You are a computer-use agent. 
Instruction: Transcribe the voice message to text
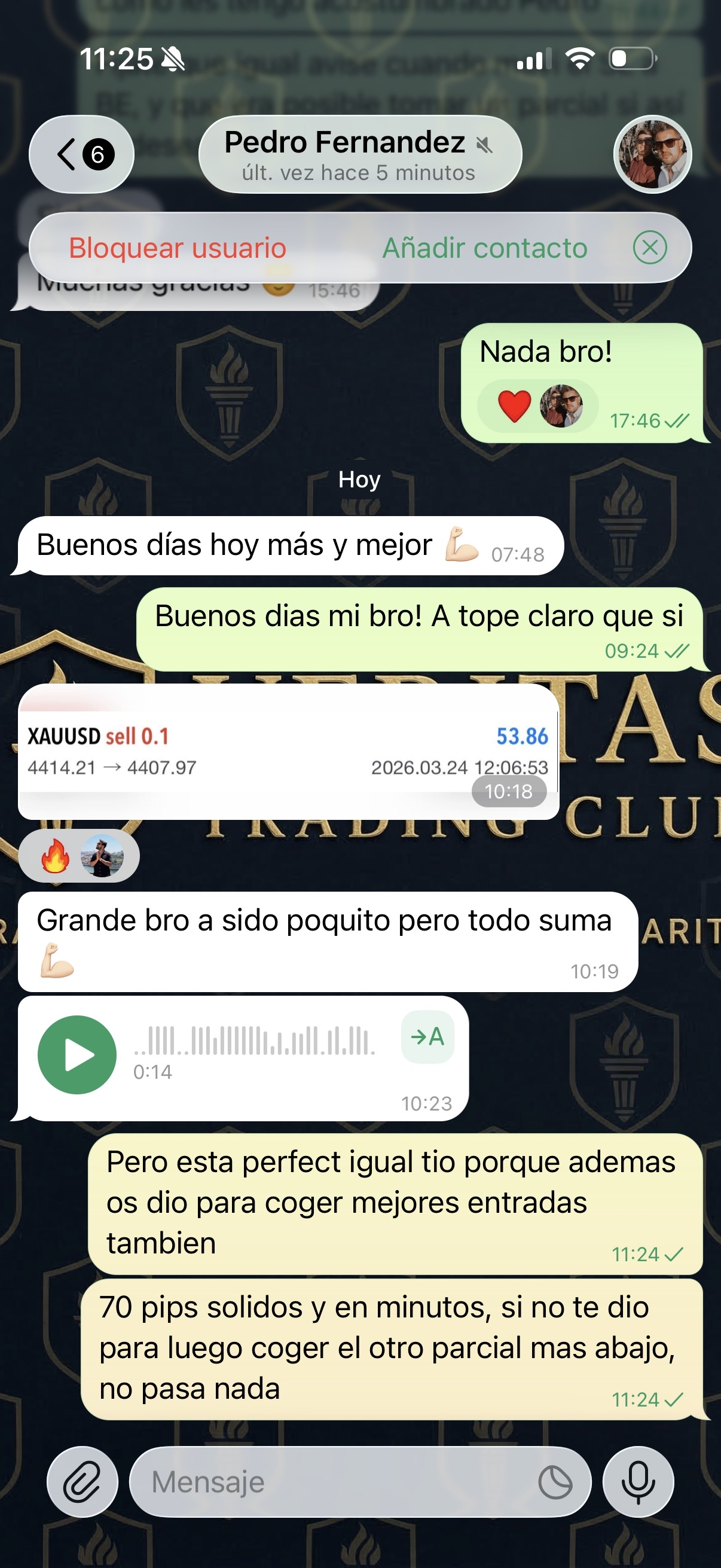(x=427, y=1037)
